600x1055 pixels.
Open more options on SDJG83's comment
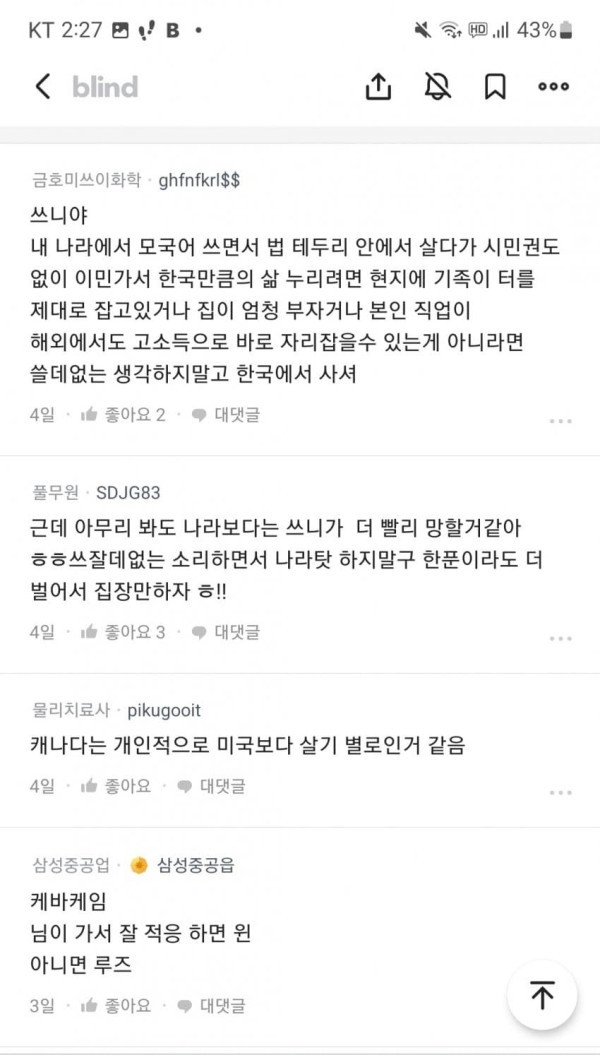coord(560,638)
